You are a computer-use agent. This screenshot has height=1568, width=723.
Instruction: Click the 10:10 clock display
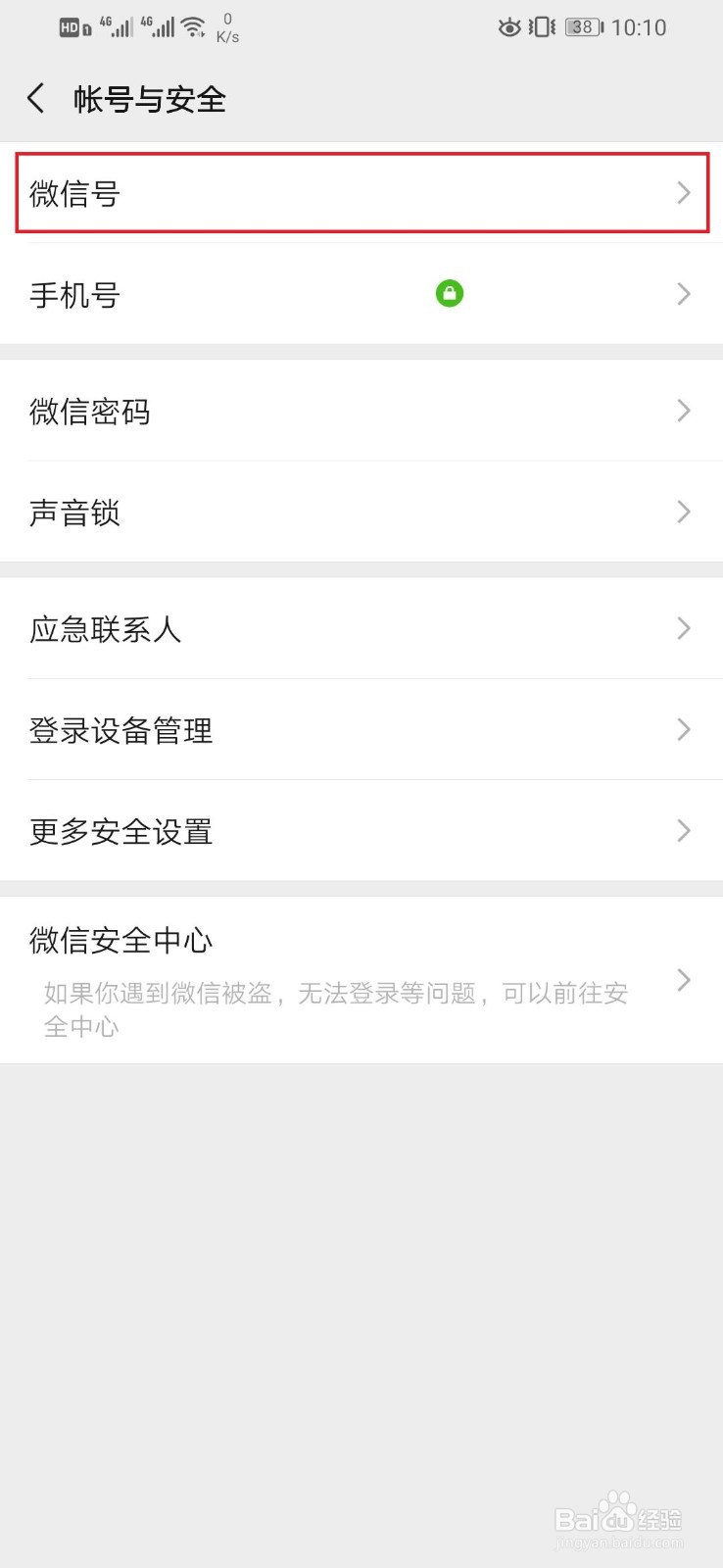pyautogui.click(x=641, y=26)
